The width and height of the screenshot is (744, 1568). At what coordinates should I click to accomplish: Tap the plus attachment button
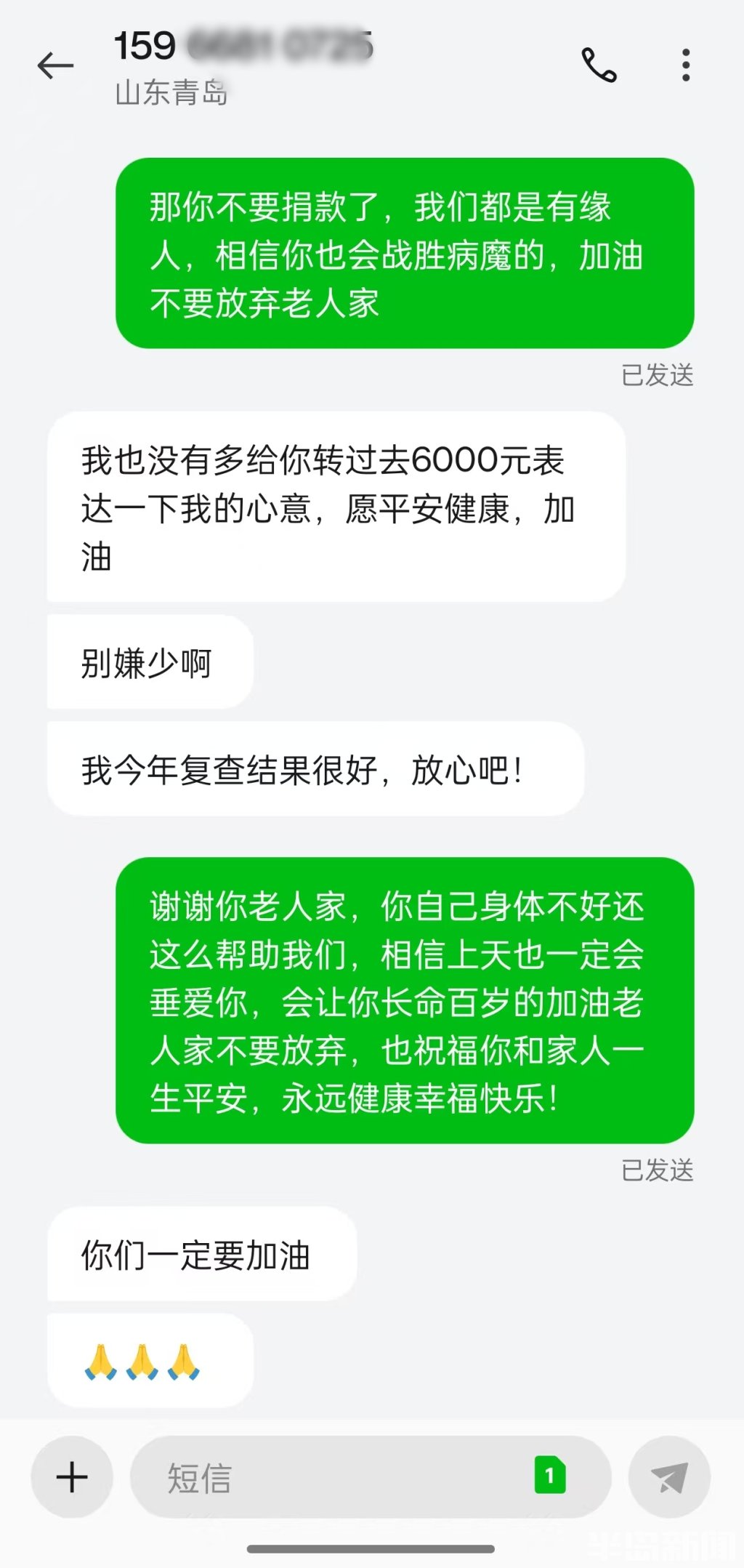[72, 1476]
